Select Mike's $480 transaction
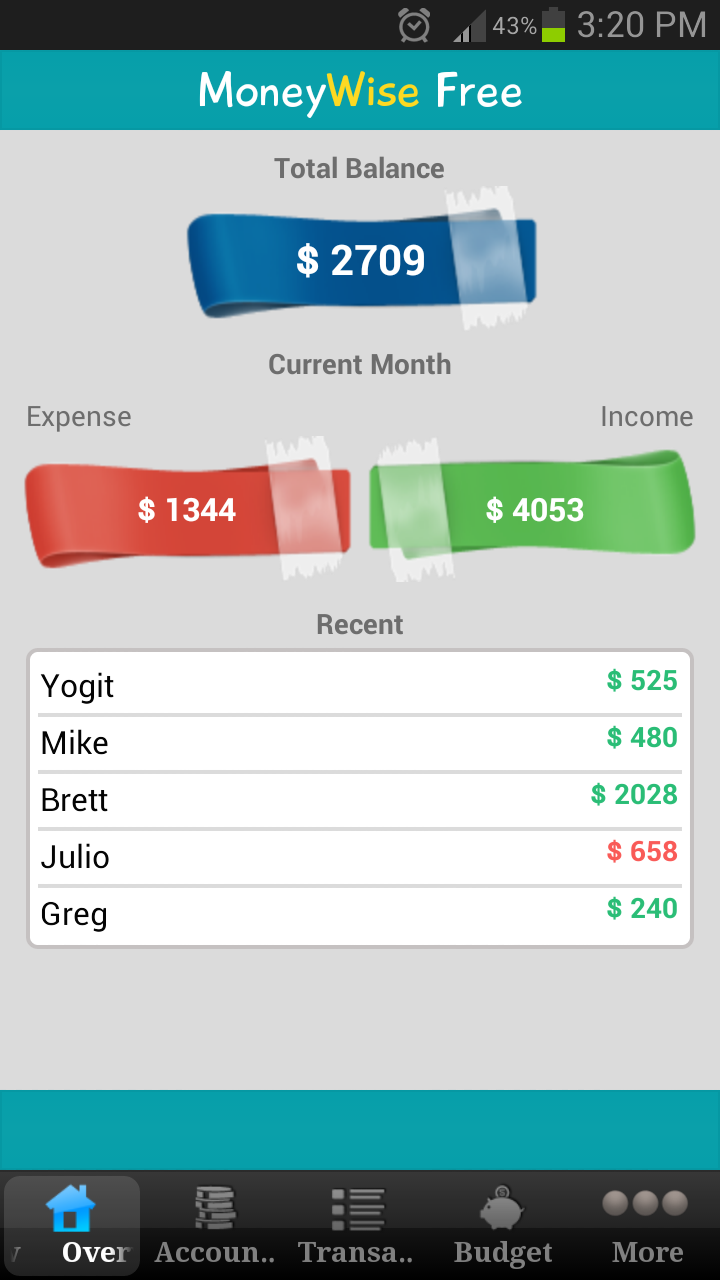Image resolution: width=720 pixels, height=1280 pixels. (360, 743)
